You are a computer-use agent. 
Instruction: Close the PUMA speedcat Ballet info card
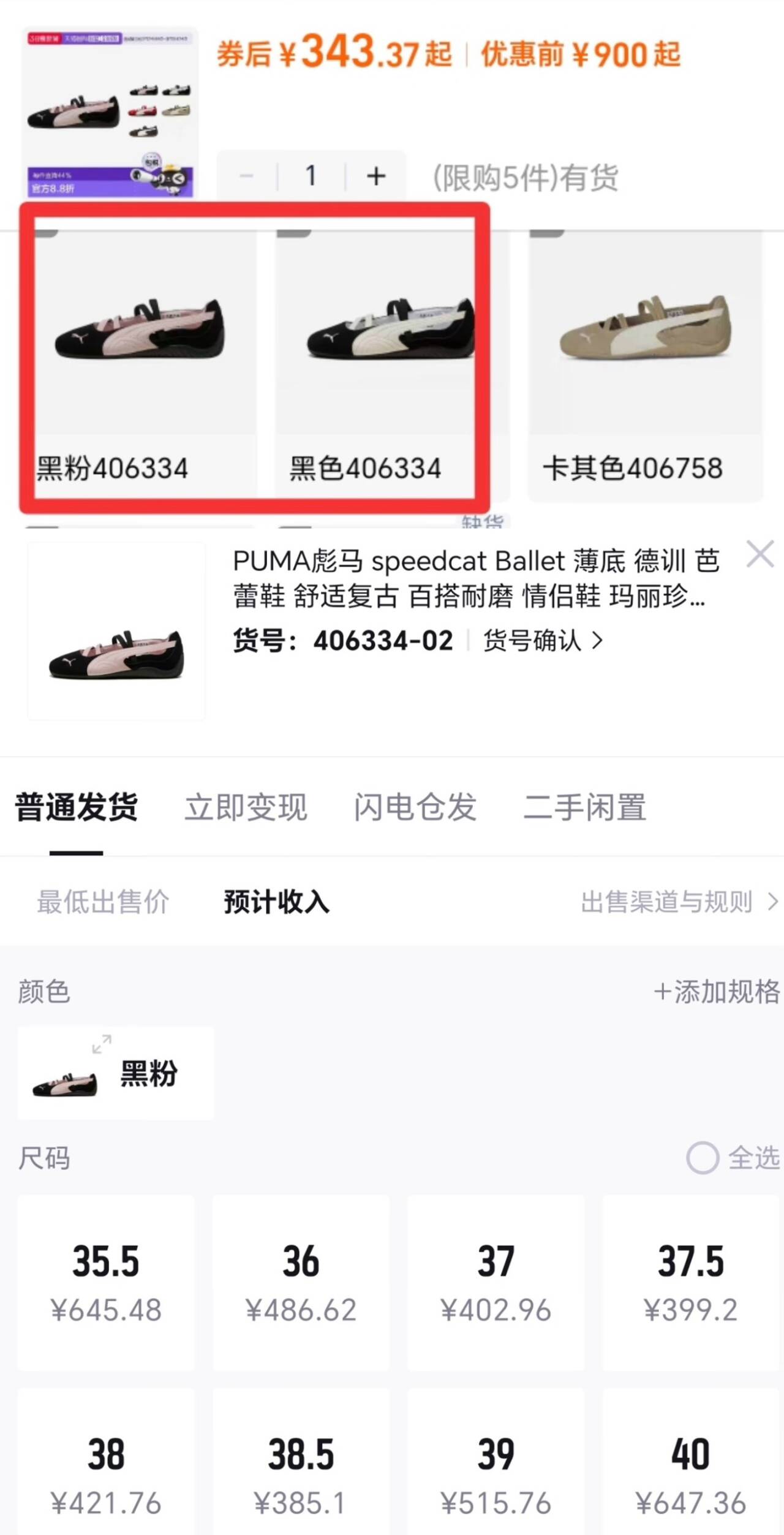pyautogui.click(x=760, y=554)
